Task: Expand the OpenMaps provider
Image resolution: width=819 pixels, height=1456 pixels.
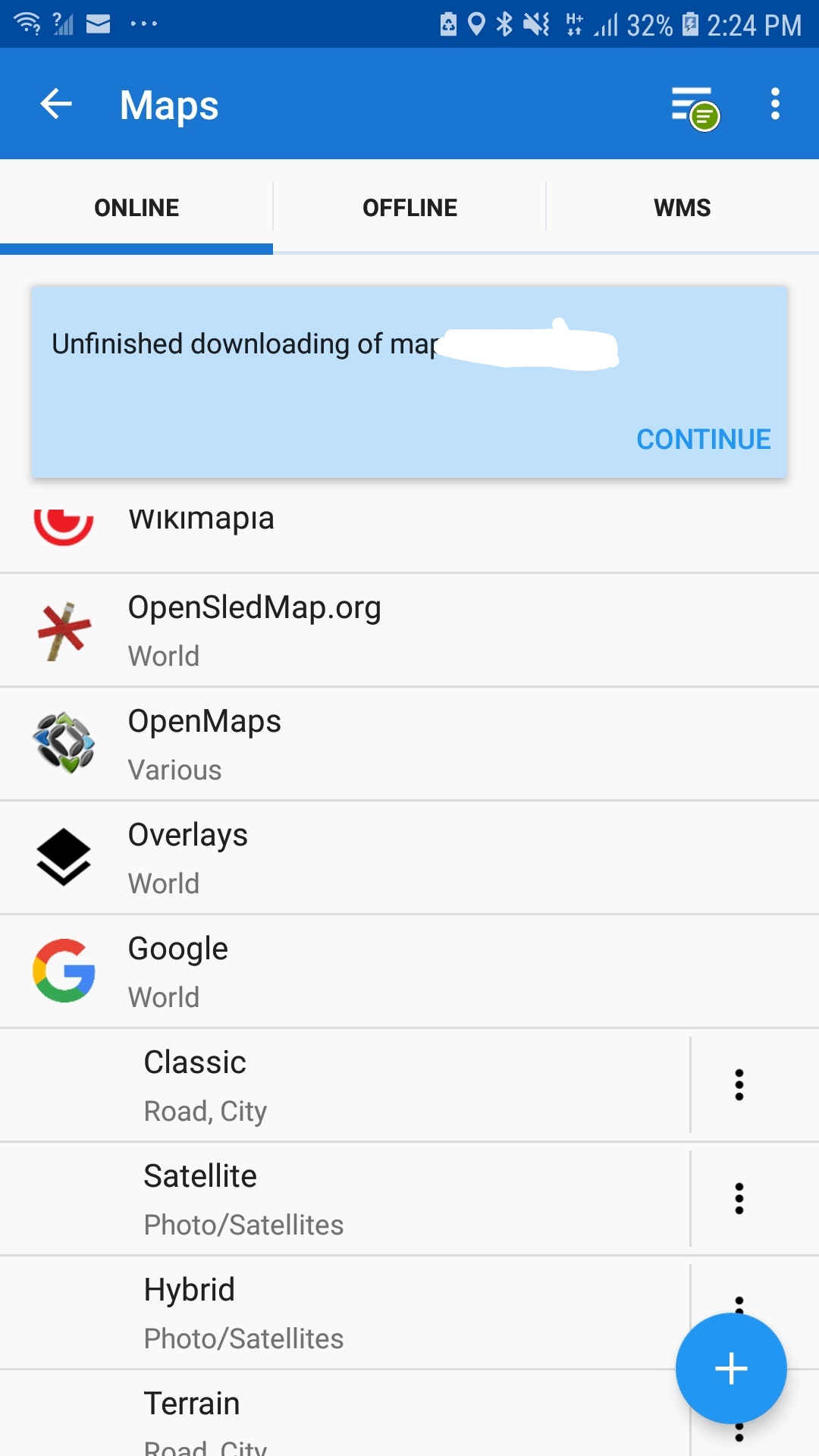Action: click(x=409, y=744)
